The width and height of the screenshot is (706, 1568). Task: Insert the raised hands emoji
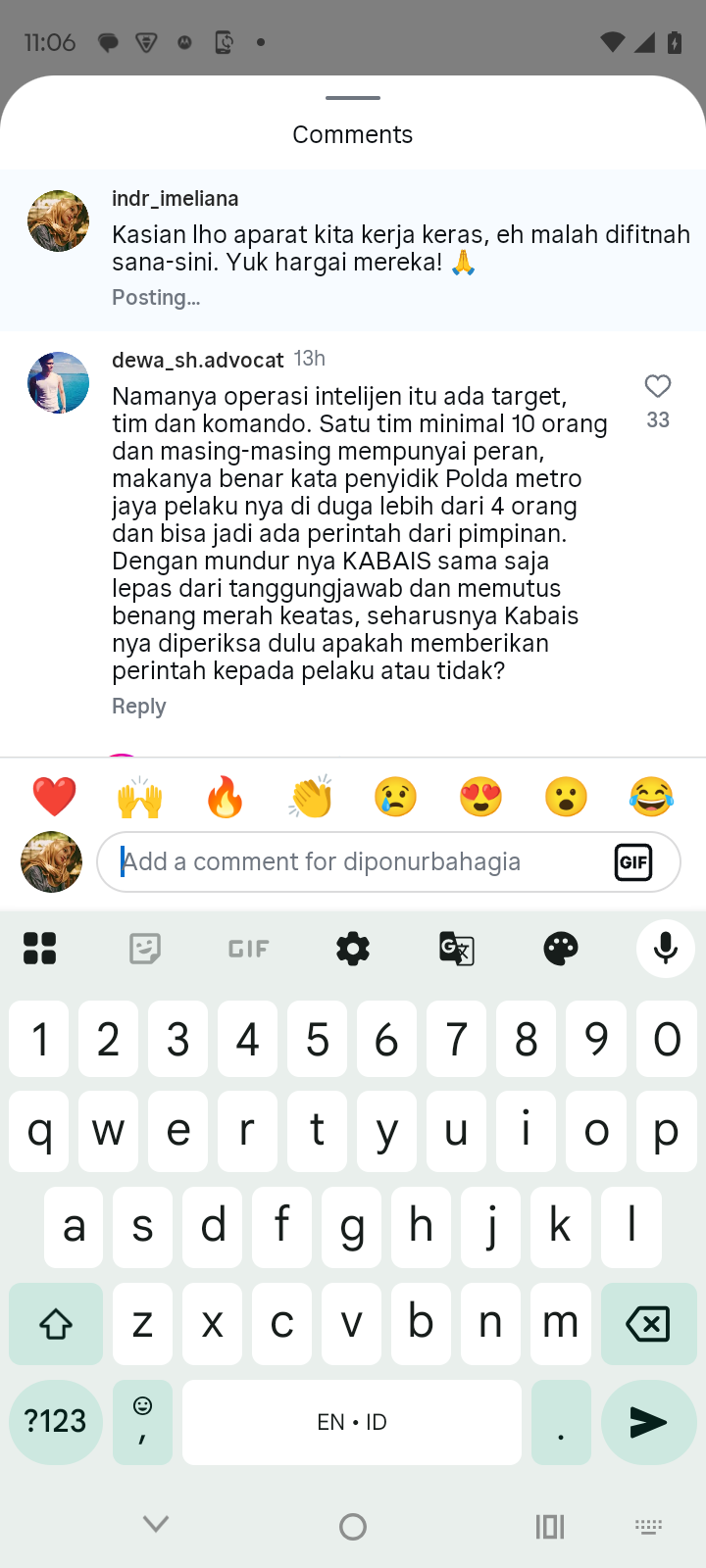pos(139,797)
